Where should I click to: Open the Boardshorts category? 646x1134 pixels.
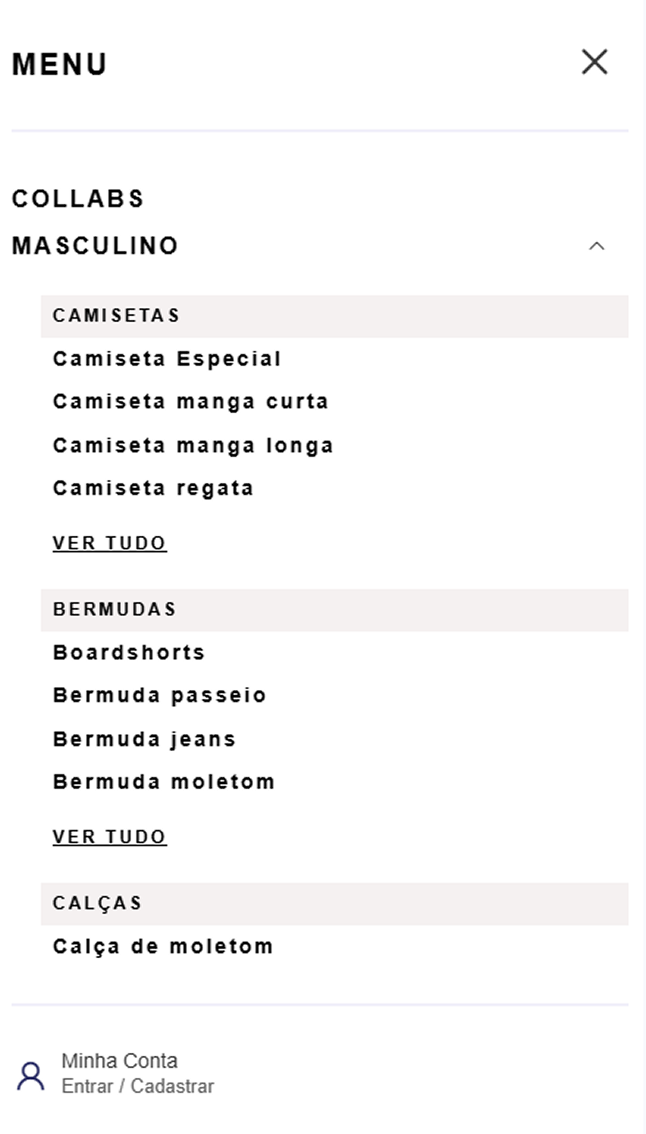click(x=129, y=653)
